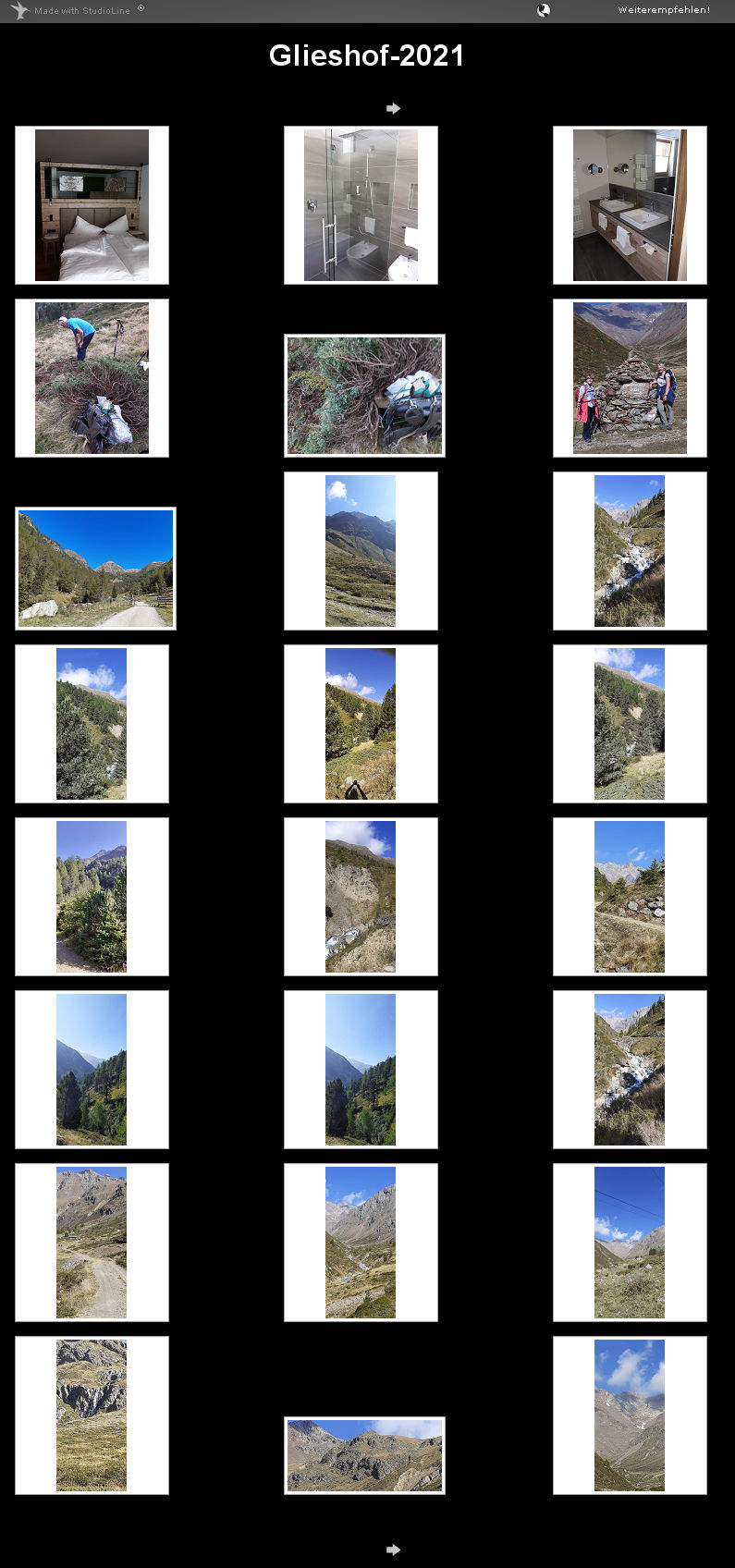Open photo of winding dirt track uphill
This screenshot has height=1568, width=735.
(x=92, y=1243)
